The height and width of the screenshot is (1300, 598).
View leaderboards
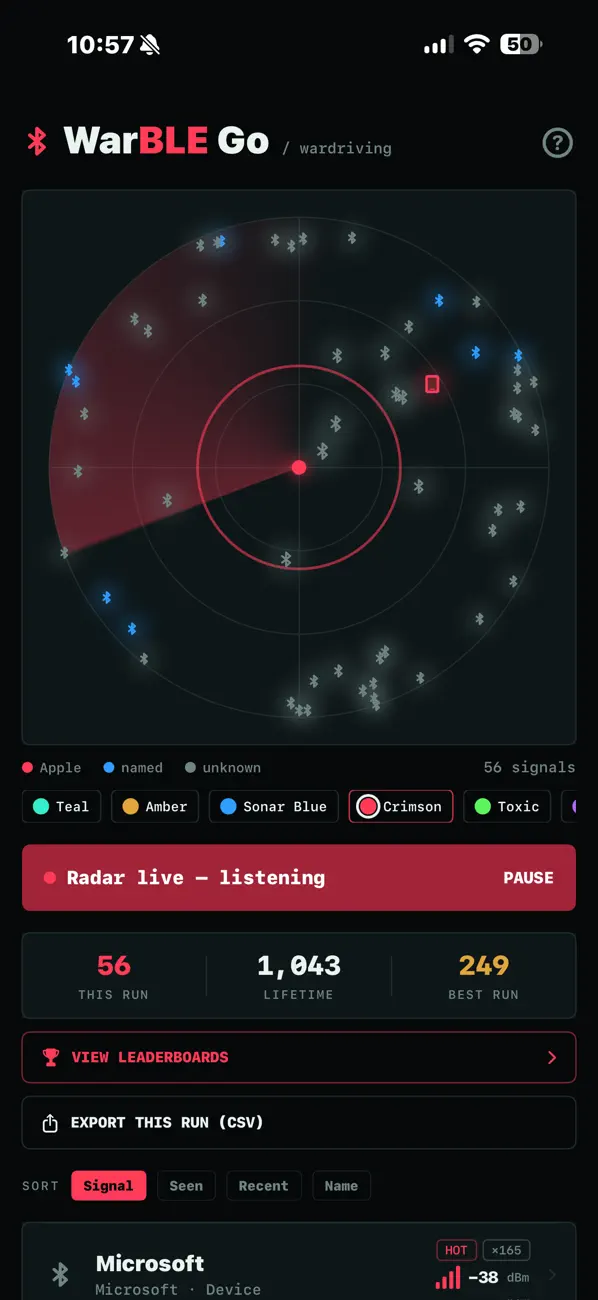(299, 1057)
